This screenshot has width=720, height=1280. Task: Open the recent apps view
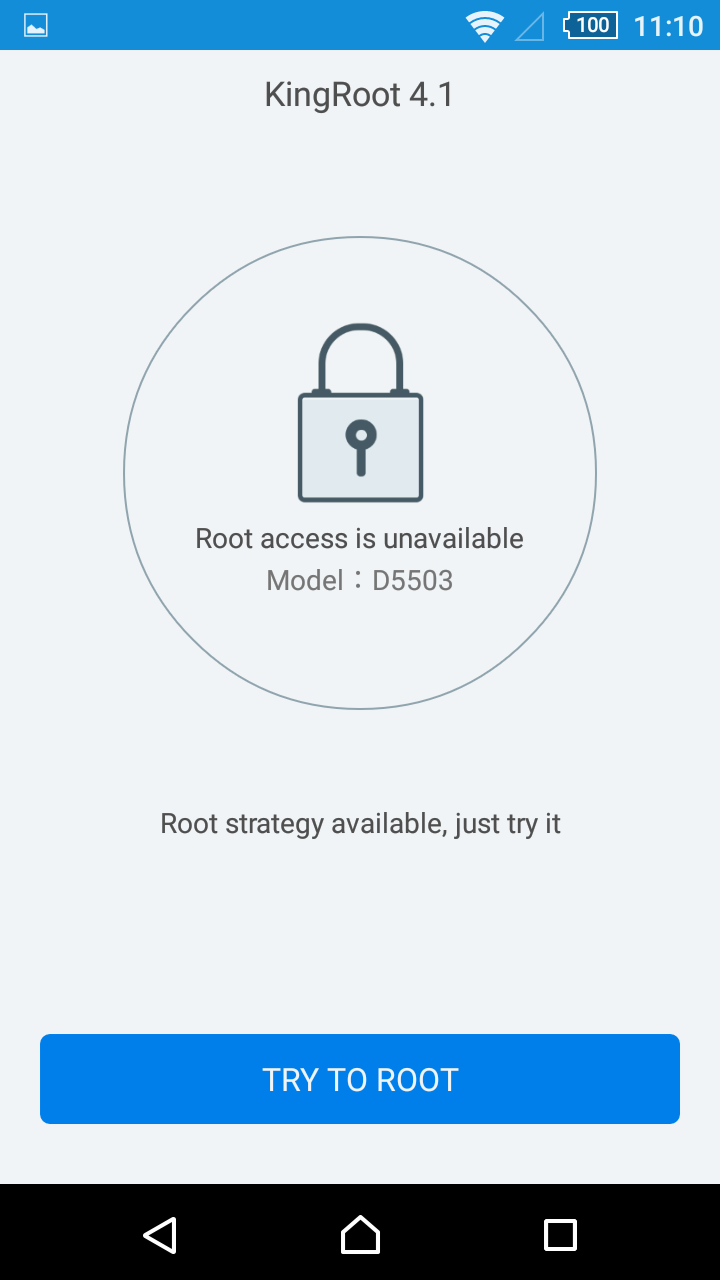tap(560, 1235)
